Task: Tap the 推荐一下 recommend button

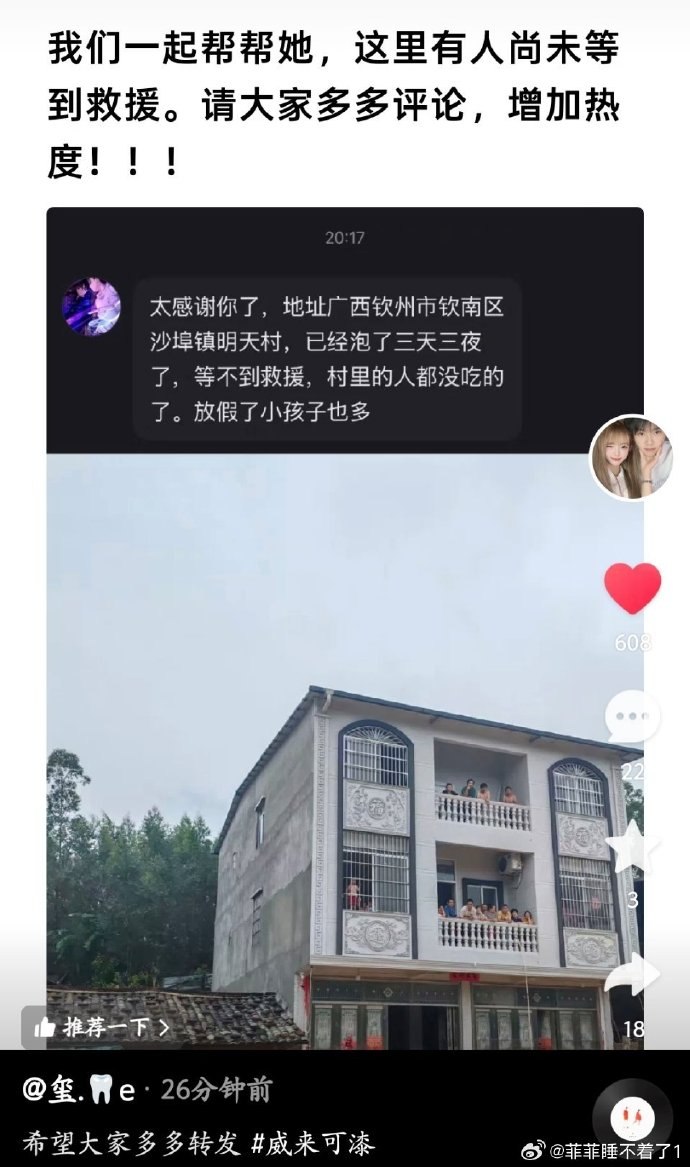Action: click(x=102, y=1028)
